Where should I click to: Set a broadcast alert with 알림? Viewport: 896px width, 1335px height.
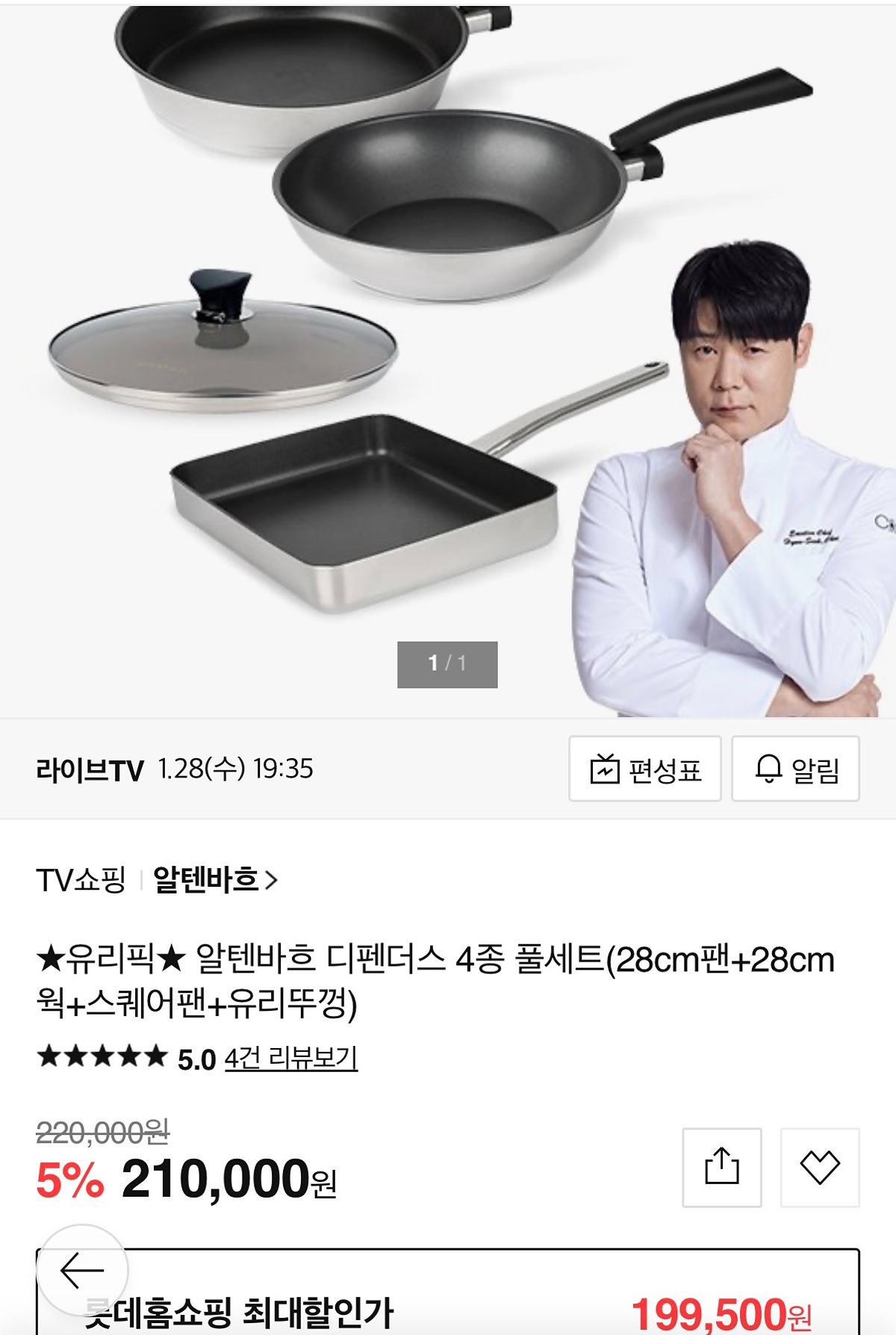795,769
